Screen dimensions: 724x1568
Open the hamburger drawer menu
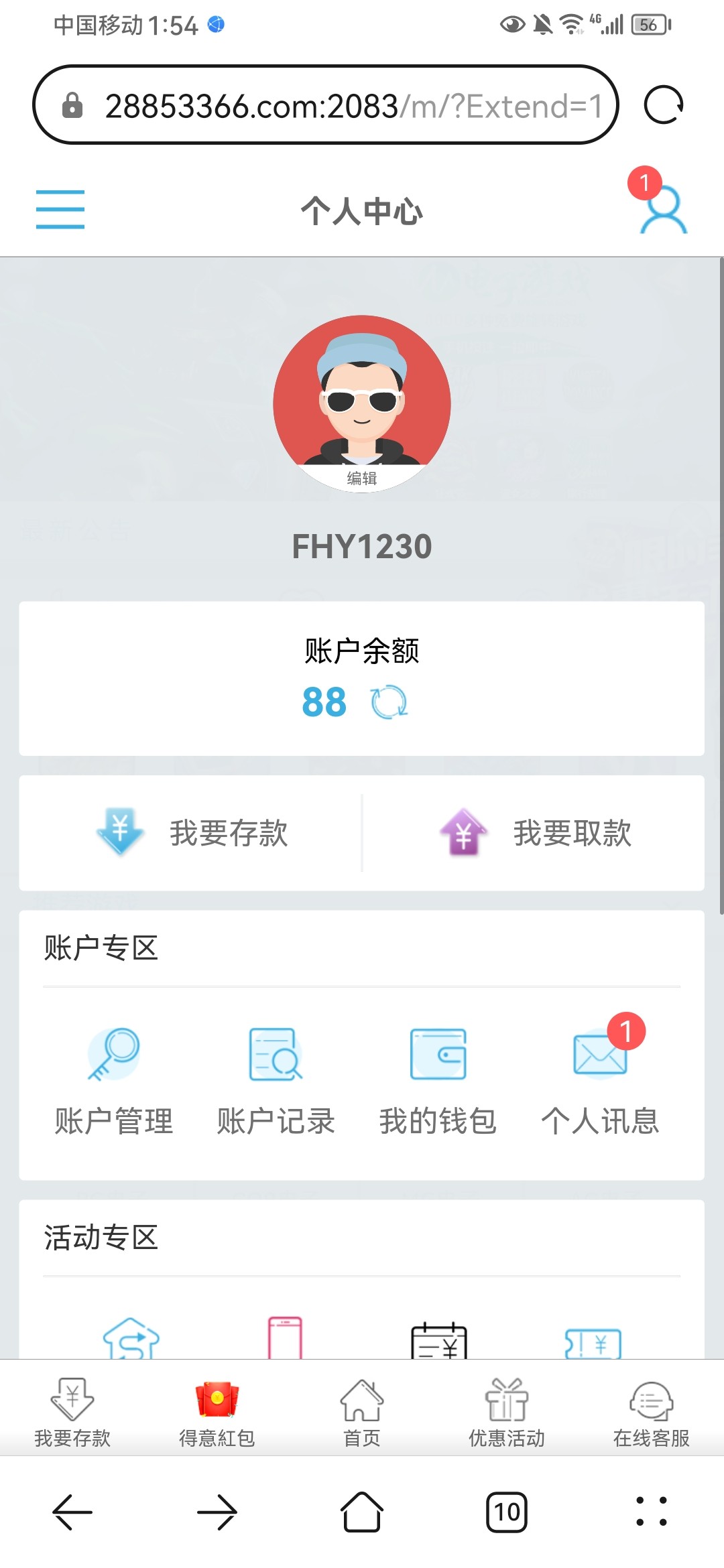(x=60, y=209)
